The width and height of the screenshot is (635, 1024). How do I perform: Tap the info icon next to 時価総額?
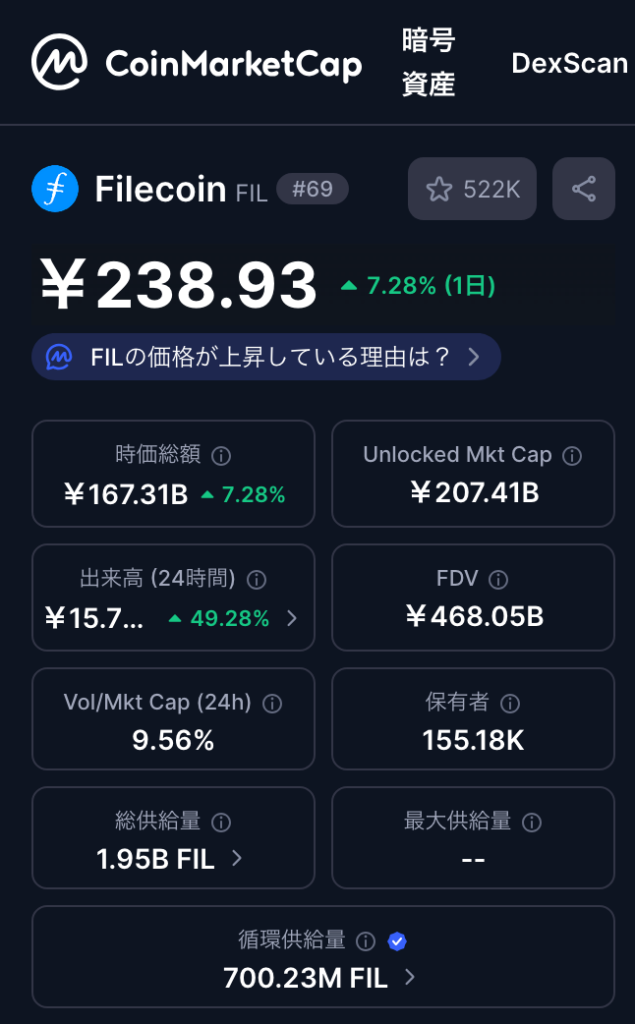222,456
